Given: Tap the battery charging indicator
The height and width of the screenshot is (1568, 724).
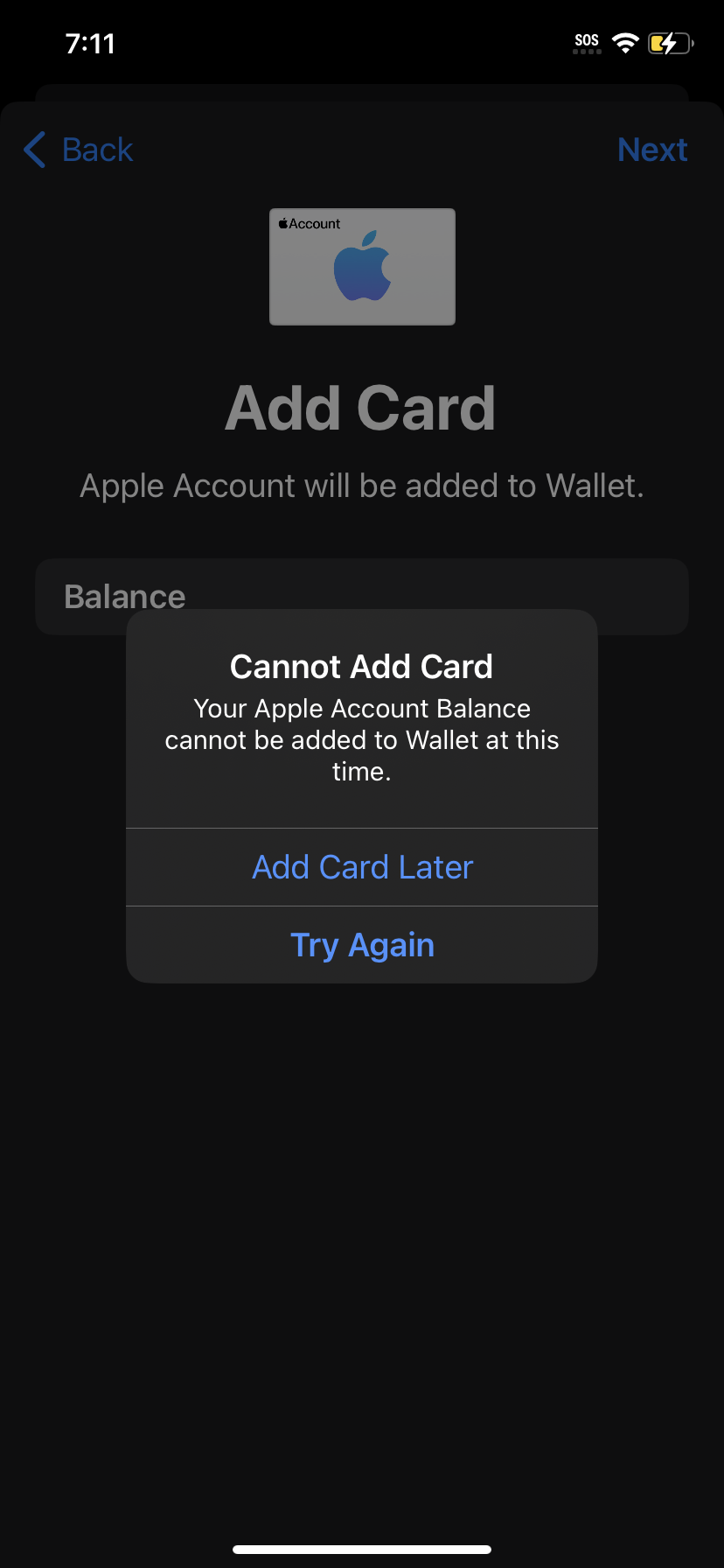Looking at the screenshot, I should (x=670, y=43).
